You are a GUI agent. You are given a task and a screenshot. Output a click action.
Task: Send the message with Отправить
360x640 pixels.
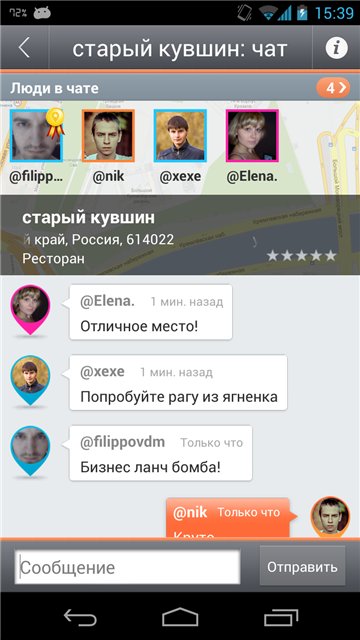[x=302, y=567]
